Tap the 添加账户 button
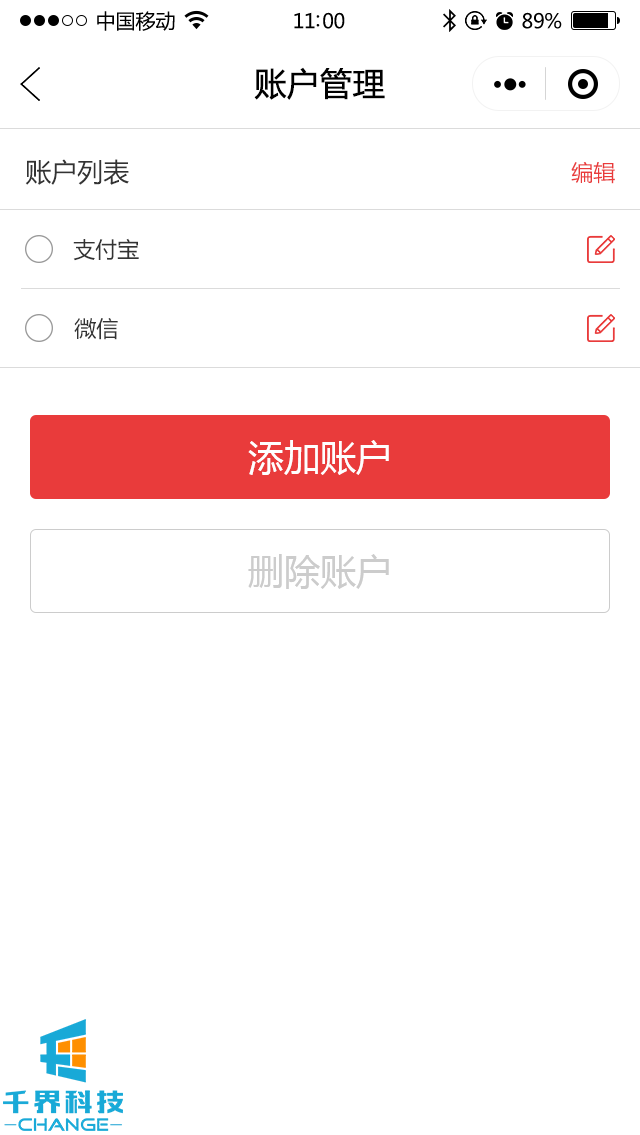 [320, 457]
